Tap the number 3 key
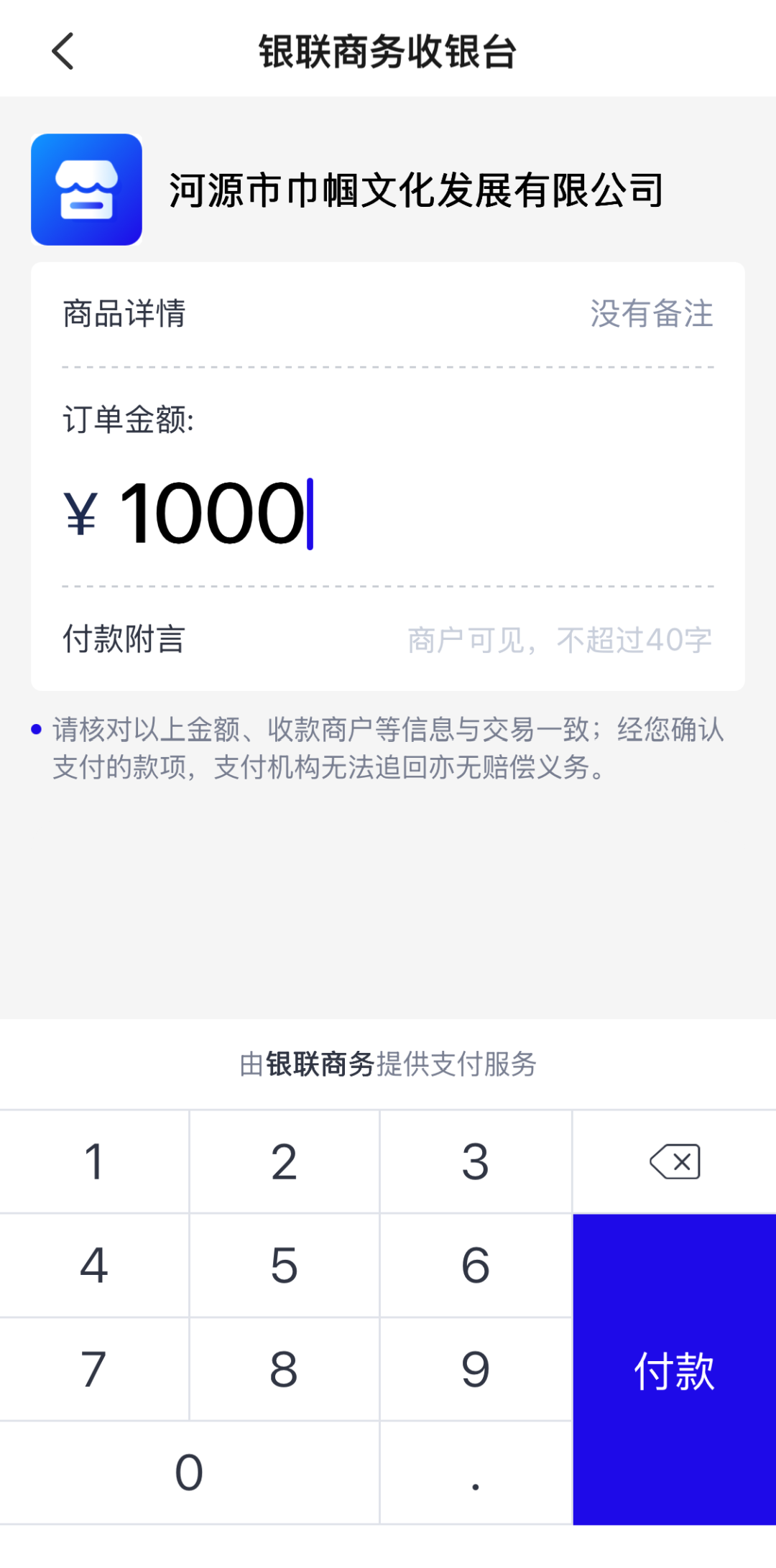 coord(476,1161)
